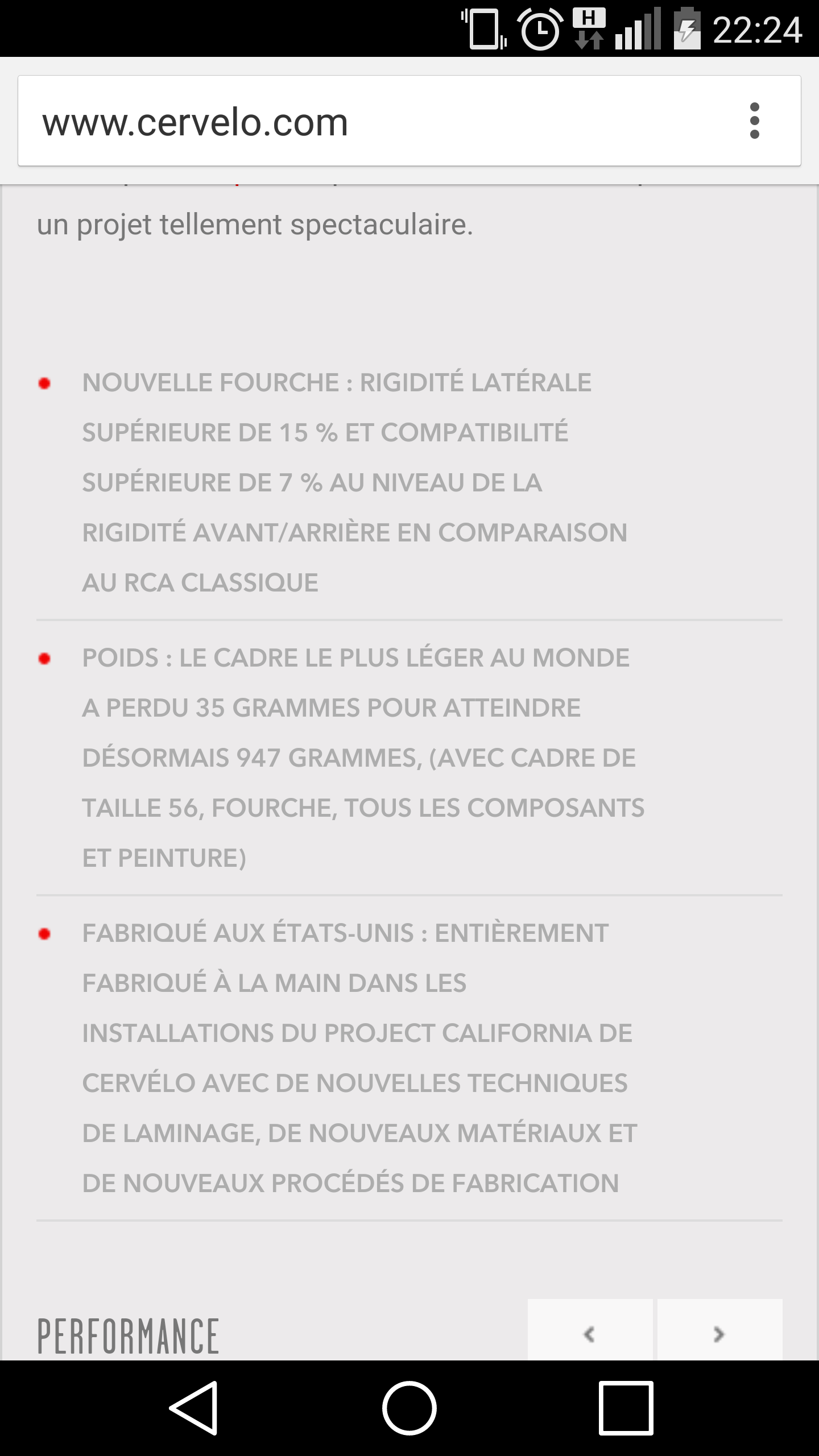Open the browser overflow menu
The image size is (819, 1456).
pyautogui.click(x=754, y=121)
